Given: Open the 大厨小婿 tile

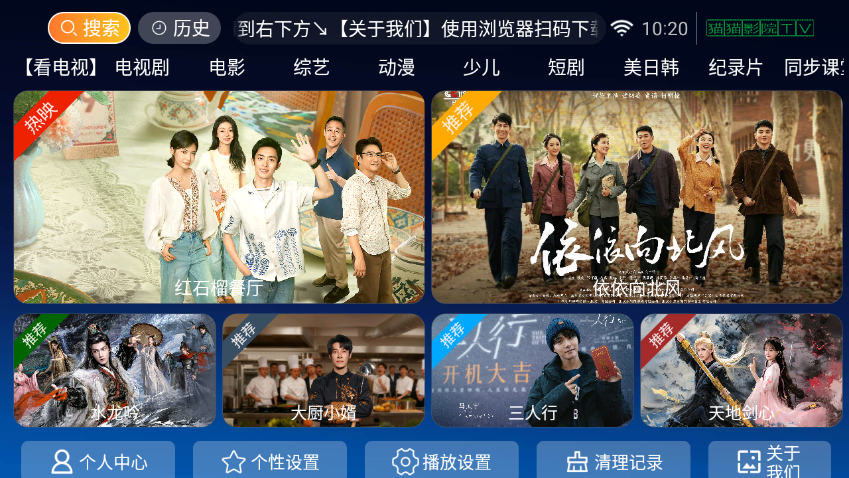Looking at the screenshot, I should (323, 370).
